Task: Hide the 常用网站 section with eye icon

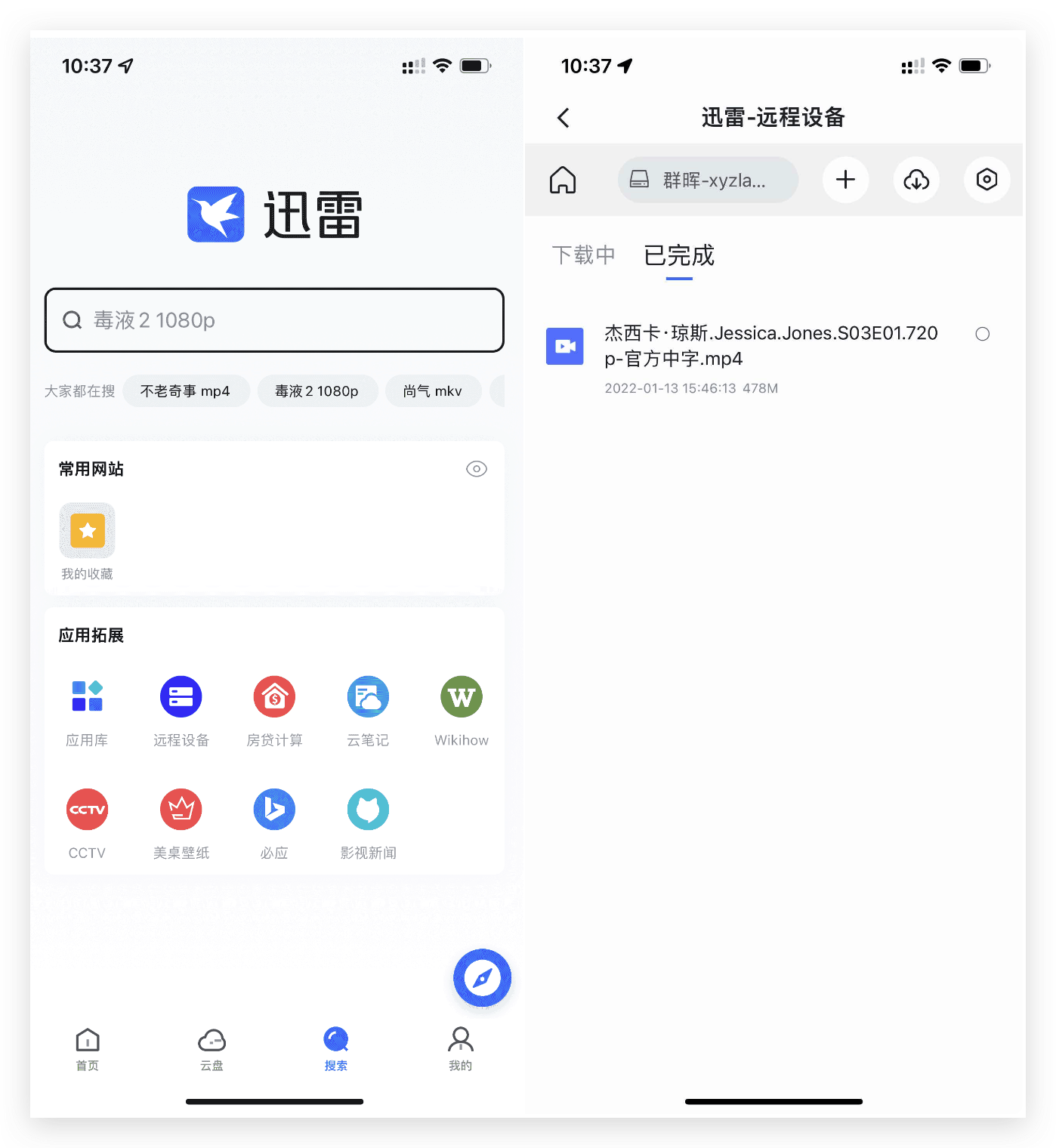Action: 476,469
